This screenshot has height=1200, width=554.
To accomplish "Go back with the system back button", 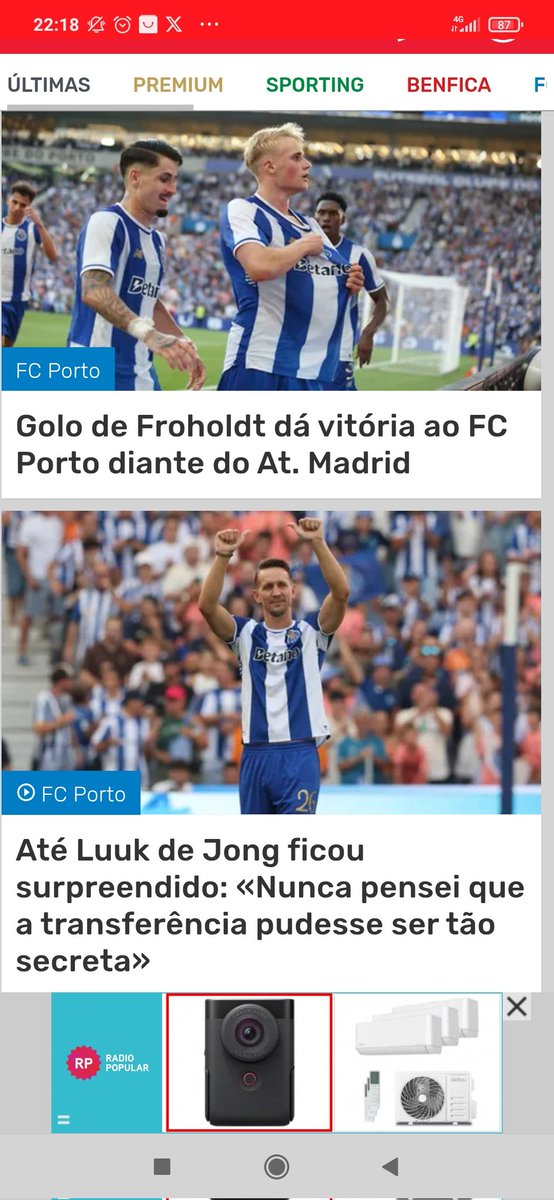I will 391,1166.
